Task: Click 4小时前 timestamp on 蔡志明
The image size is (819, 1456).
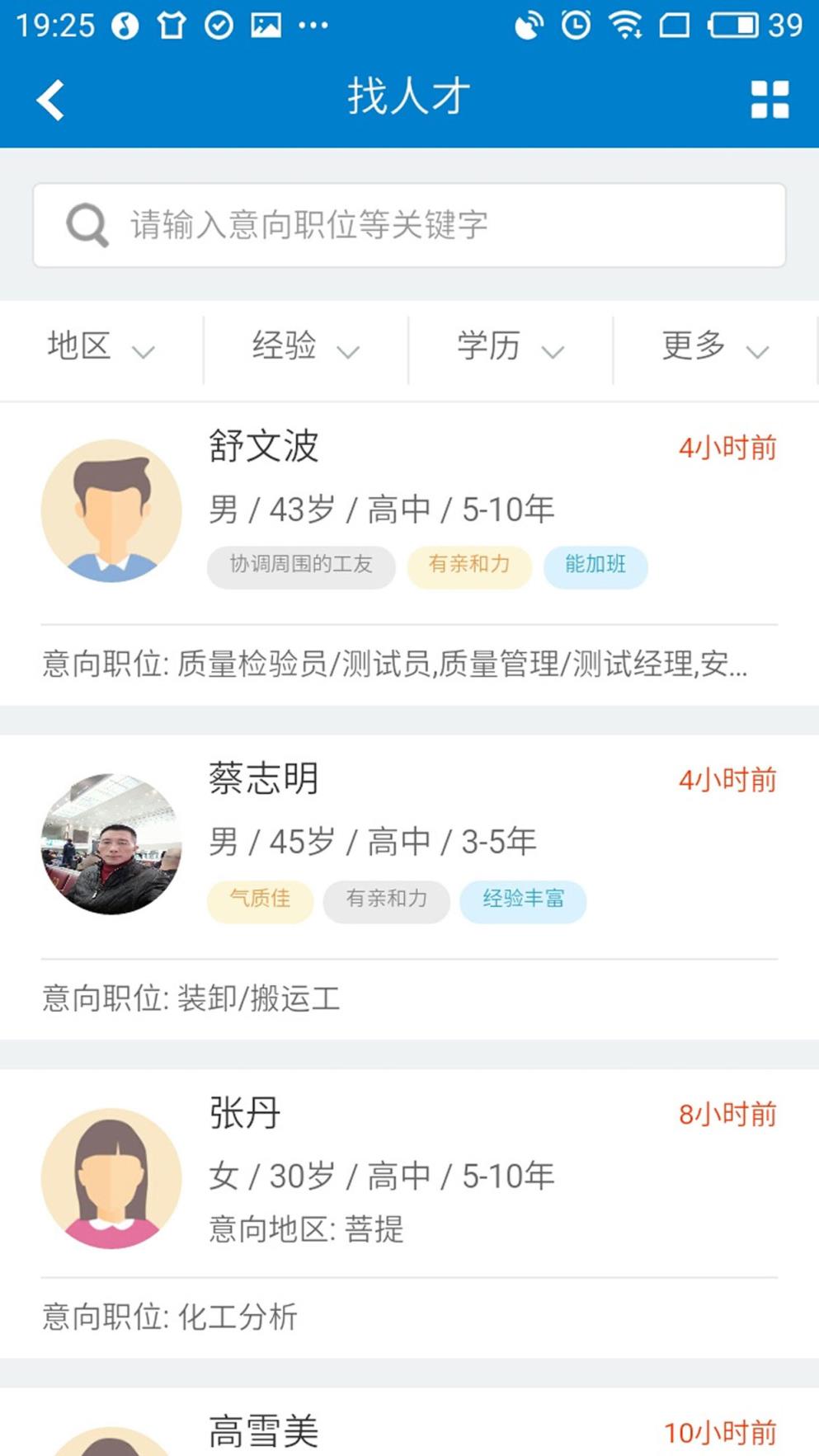Action: pyautogui.click(x=727, y=779)
